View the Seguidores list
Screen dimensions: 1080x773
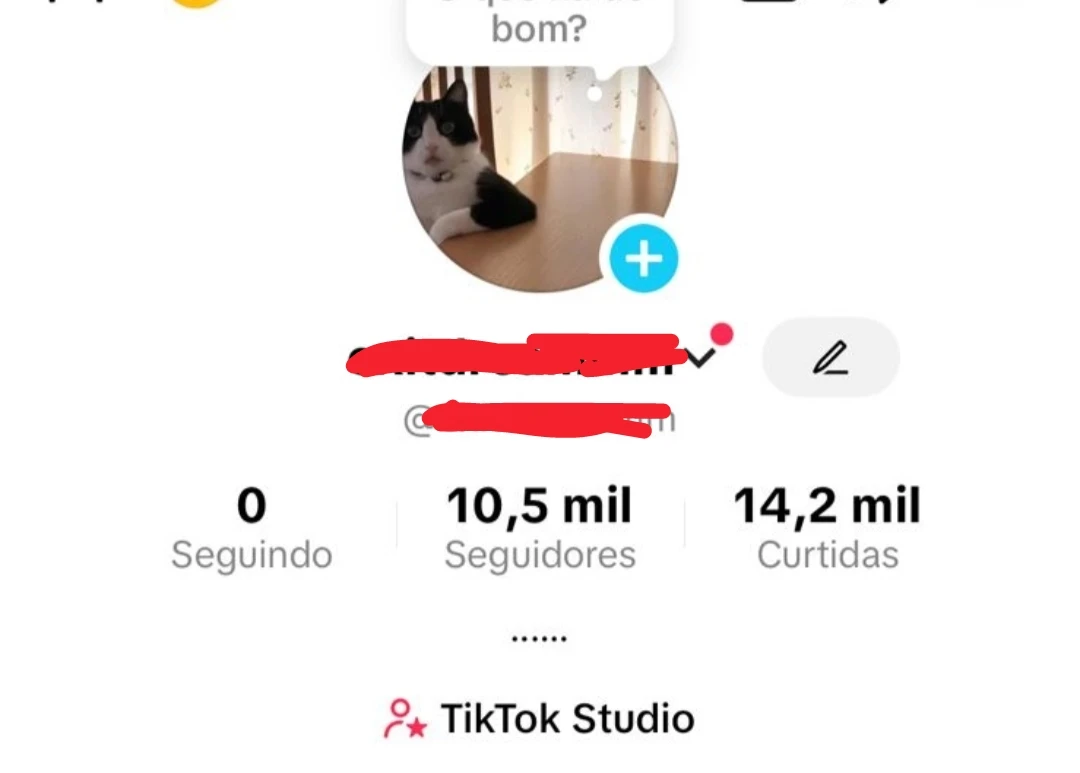tap(540, 529)
